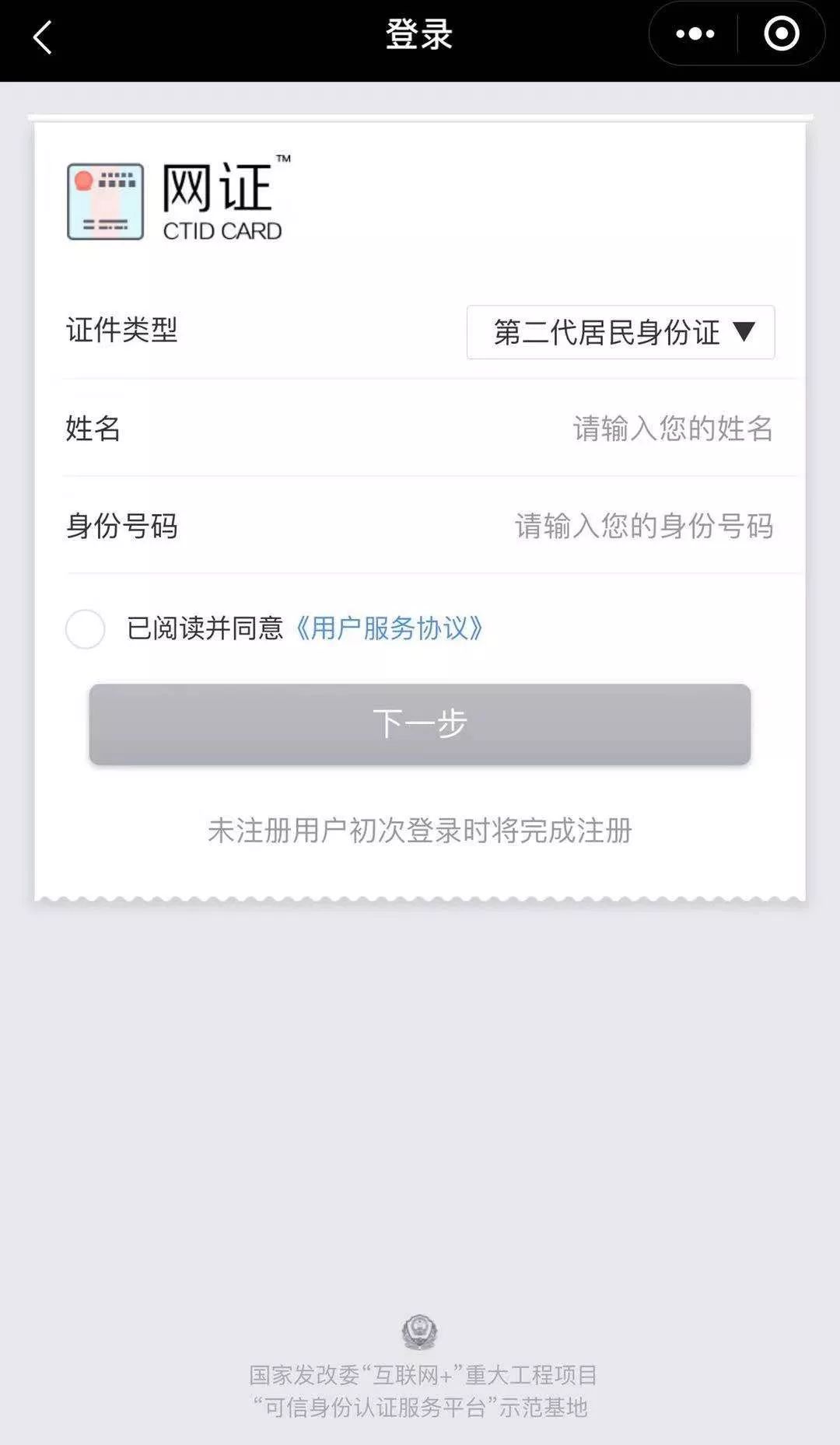
Task: Expand the 证件类型 dropdown
Action: [620, 332]
